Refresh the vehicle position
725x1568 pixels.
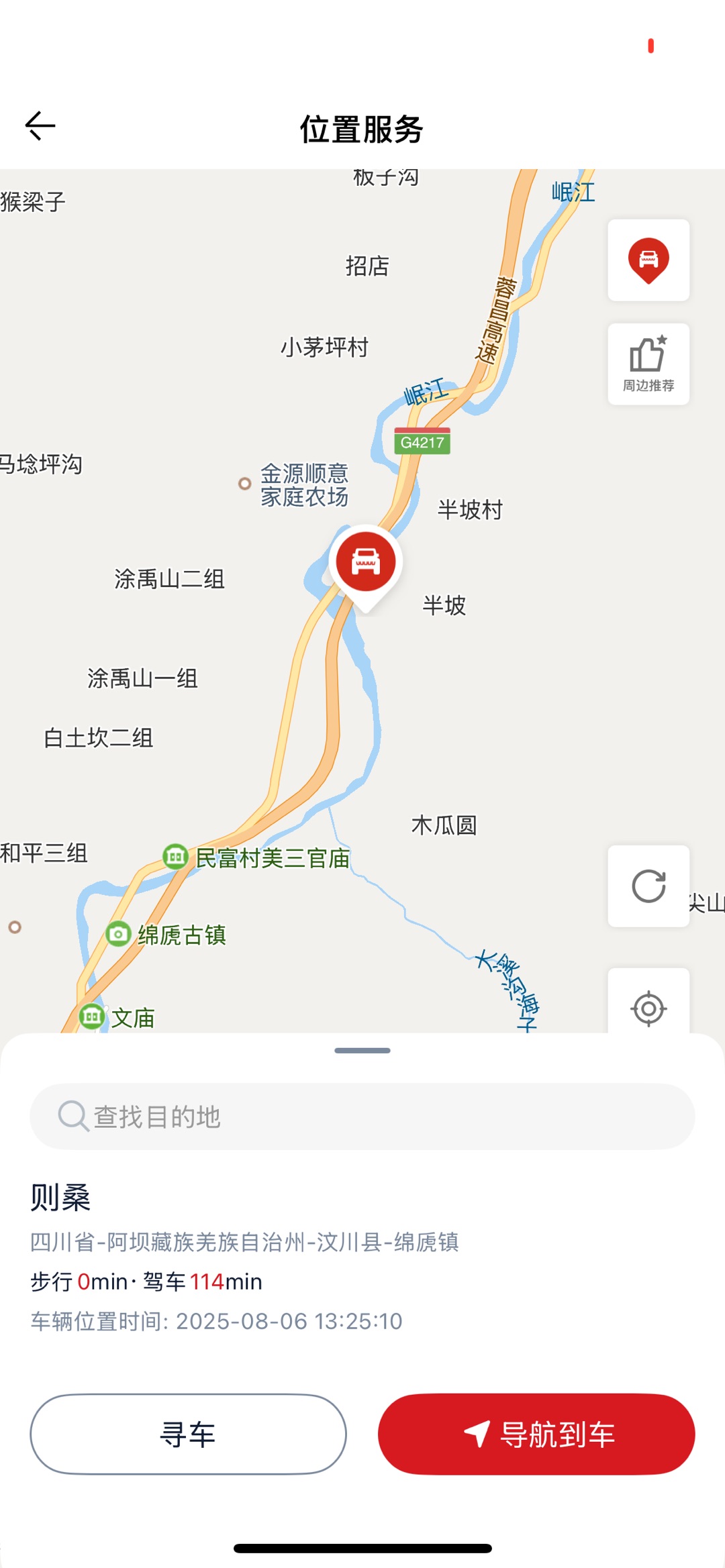click(648, 886)
